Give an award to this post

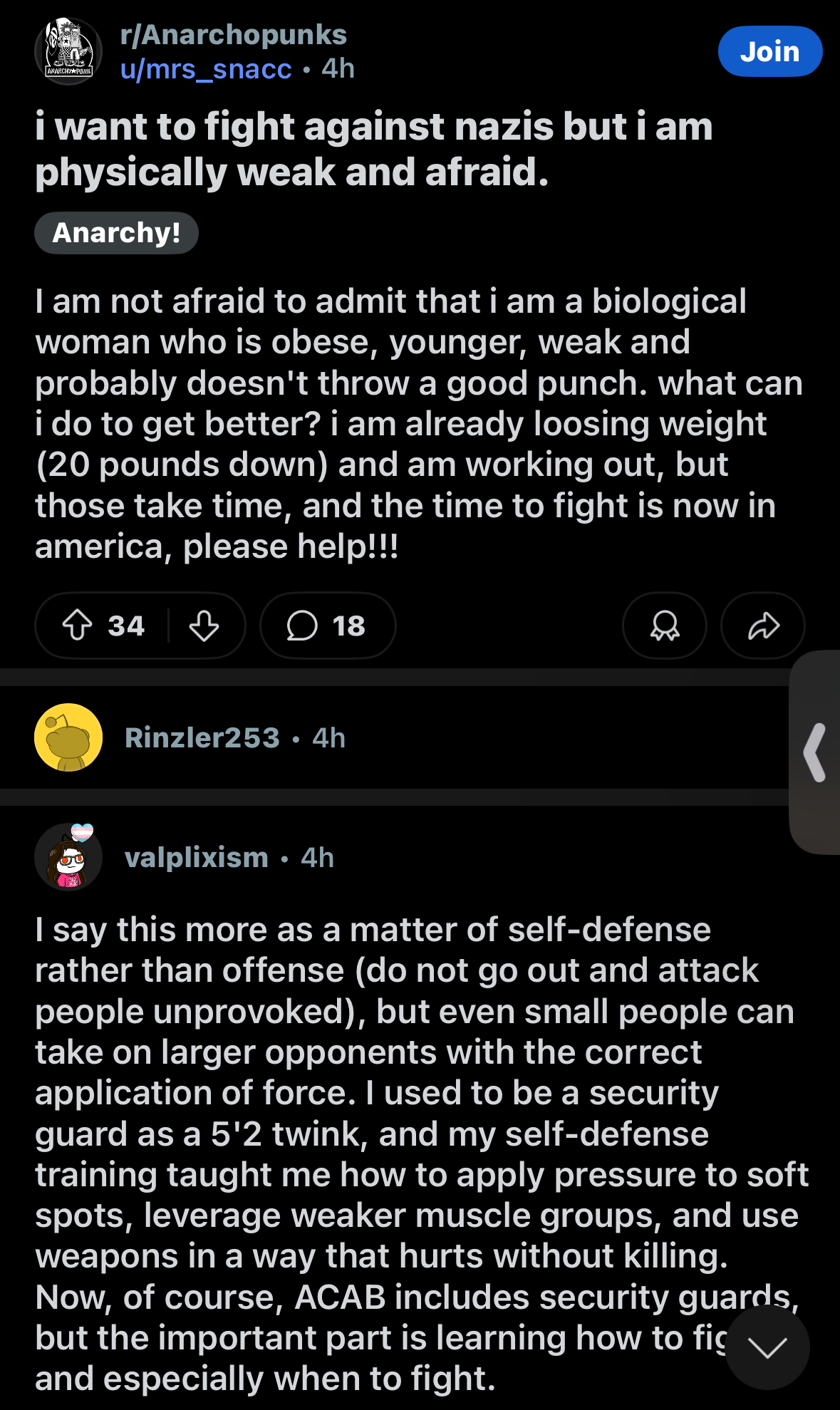(x=664, y=626)
